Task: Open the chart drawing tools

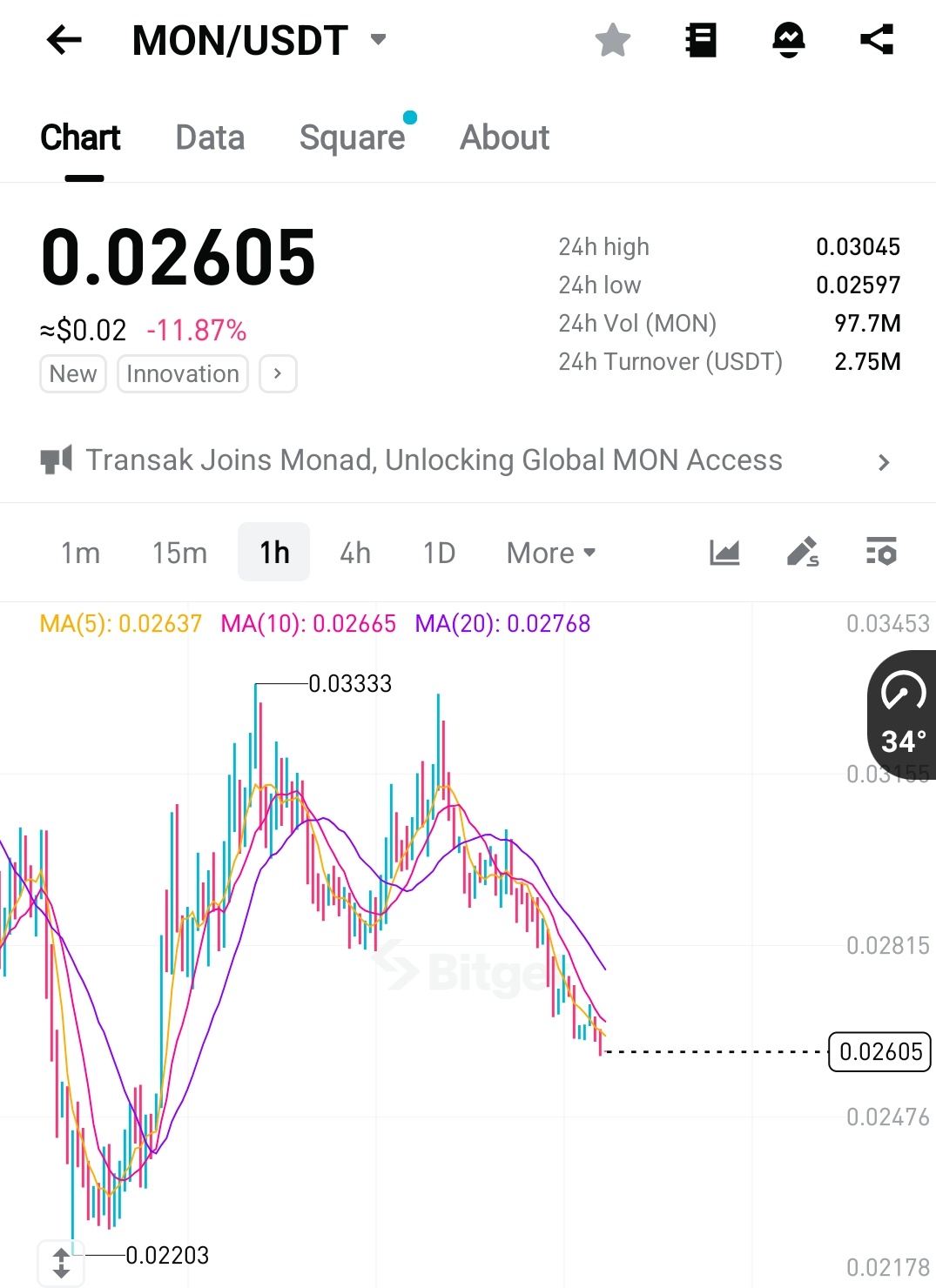Action: [x=802, y=552]
